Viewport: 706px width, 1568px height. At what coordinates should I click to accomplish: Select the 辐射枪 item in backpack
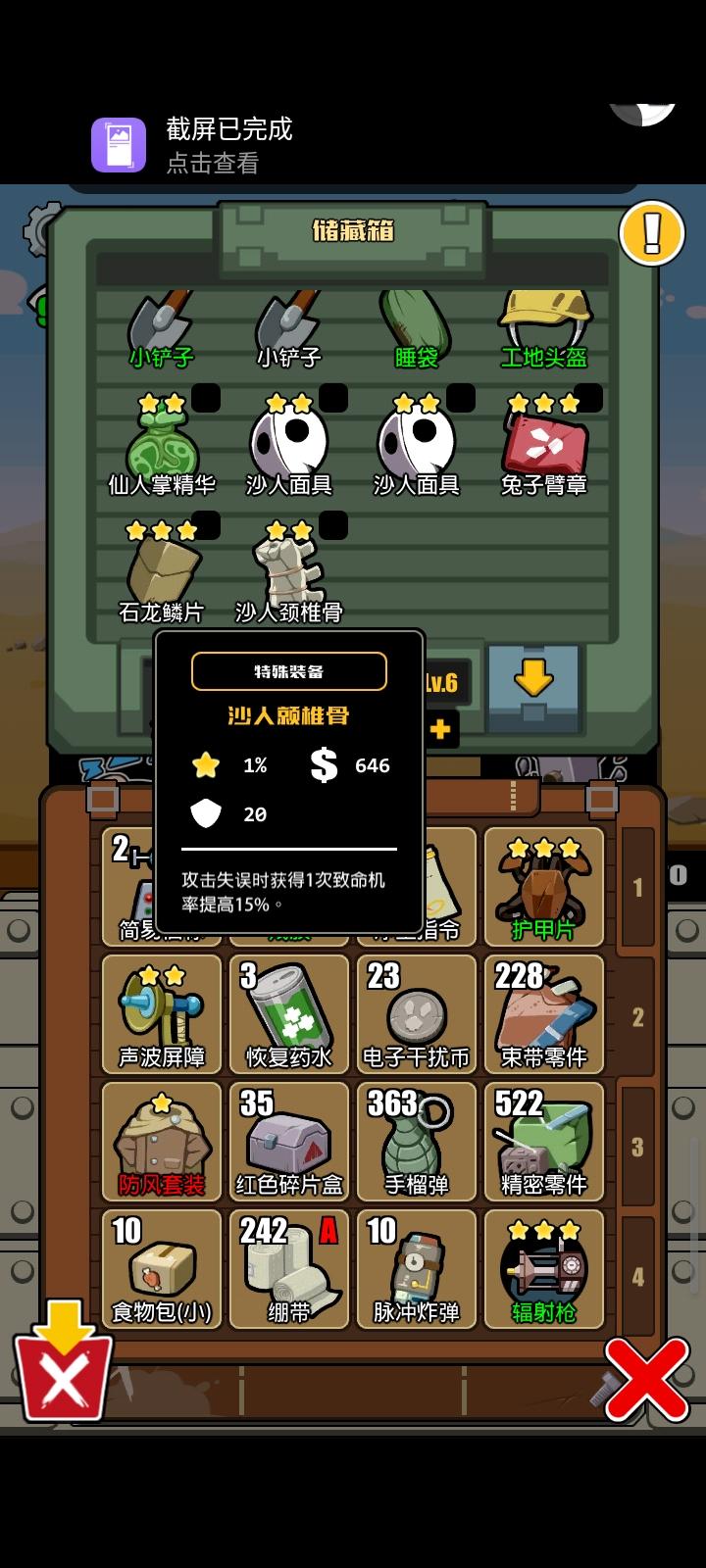(x=544, y=1269)
